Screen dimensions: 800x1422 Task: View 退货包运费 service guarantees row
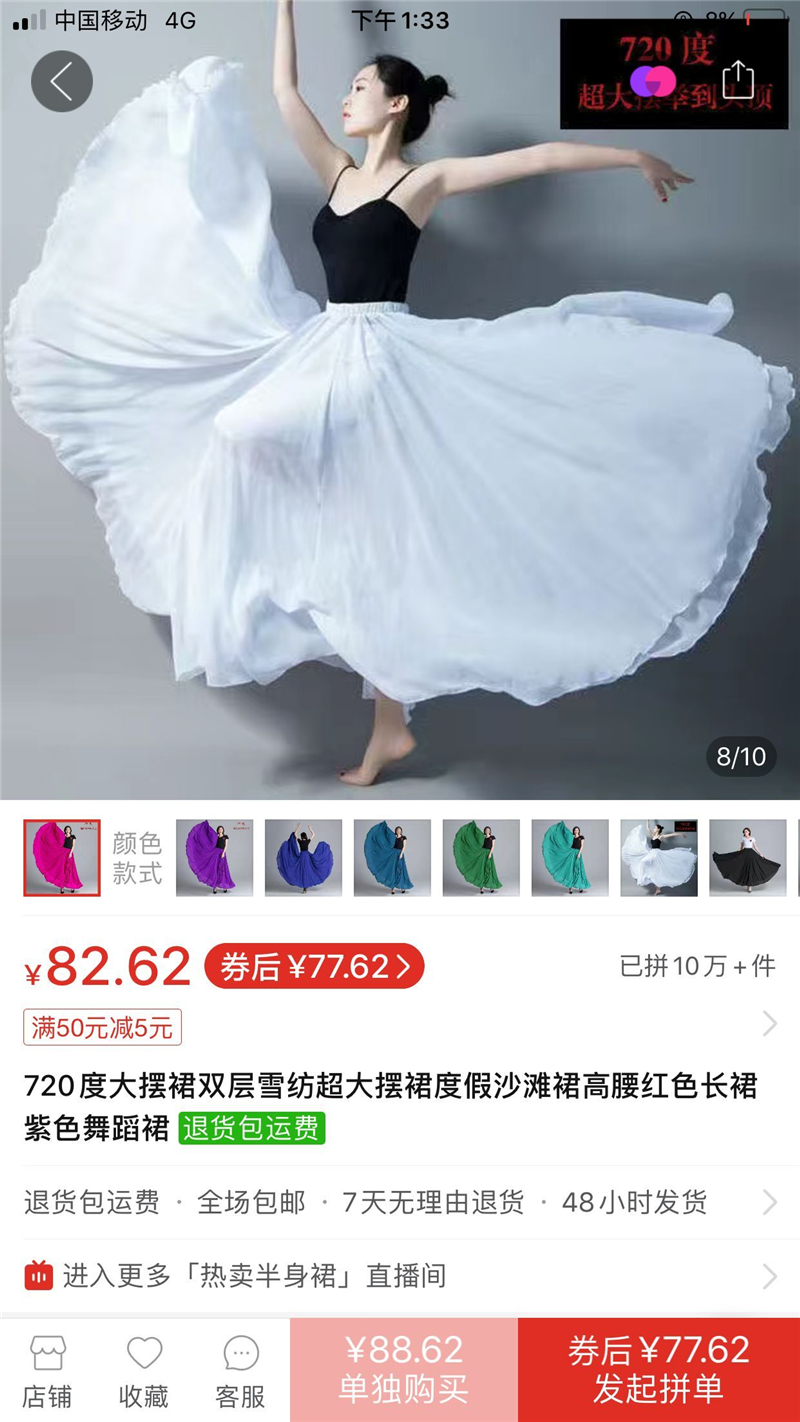pyautogui.click(x=400, y=1202)
